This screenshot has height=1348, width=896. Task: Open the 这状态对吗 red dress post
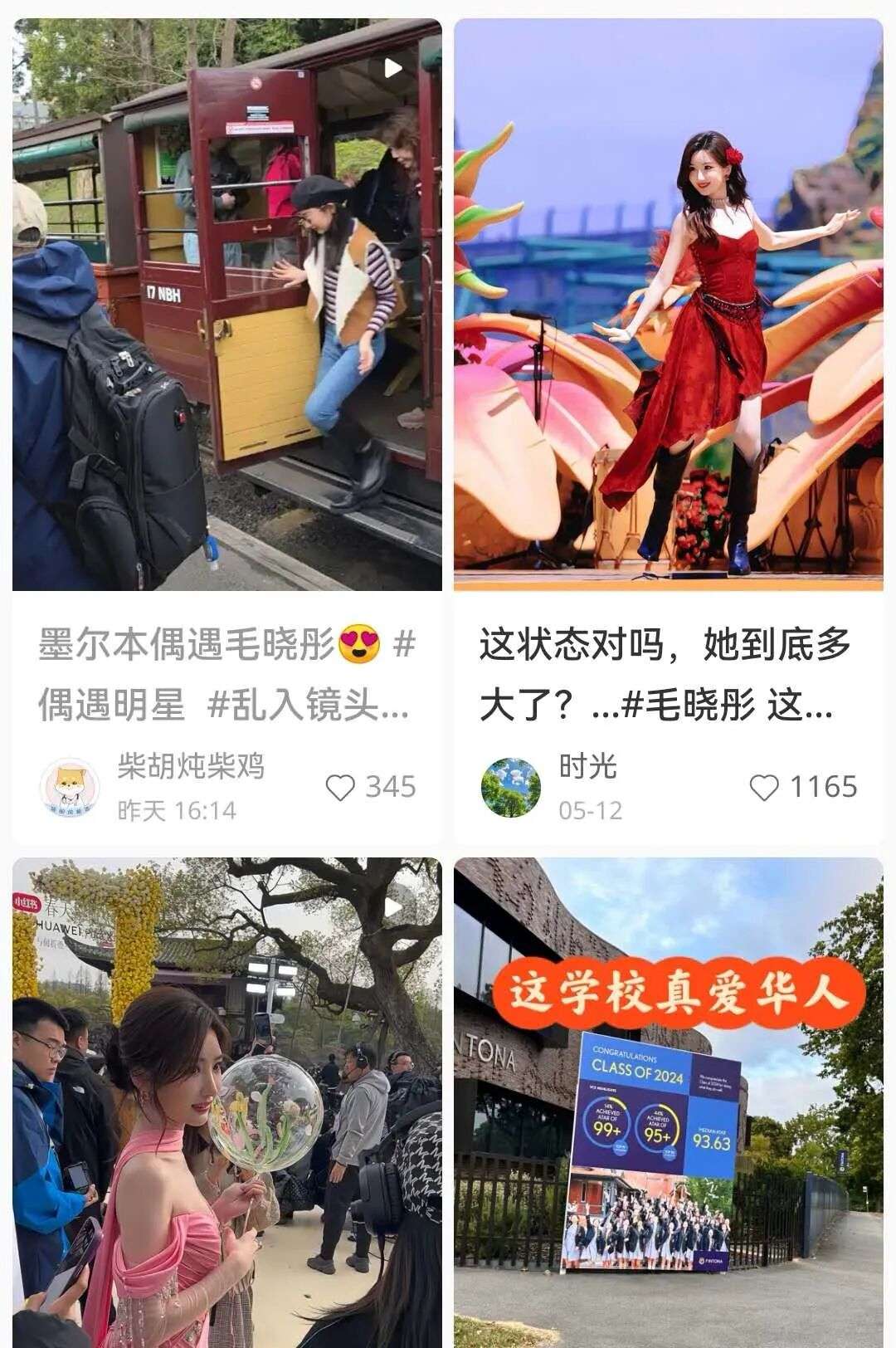click(668, 305)
